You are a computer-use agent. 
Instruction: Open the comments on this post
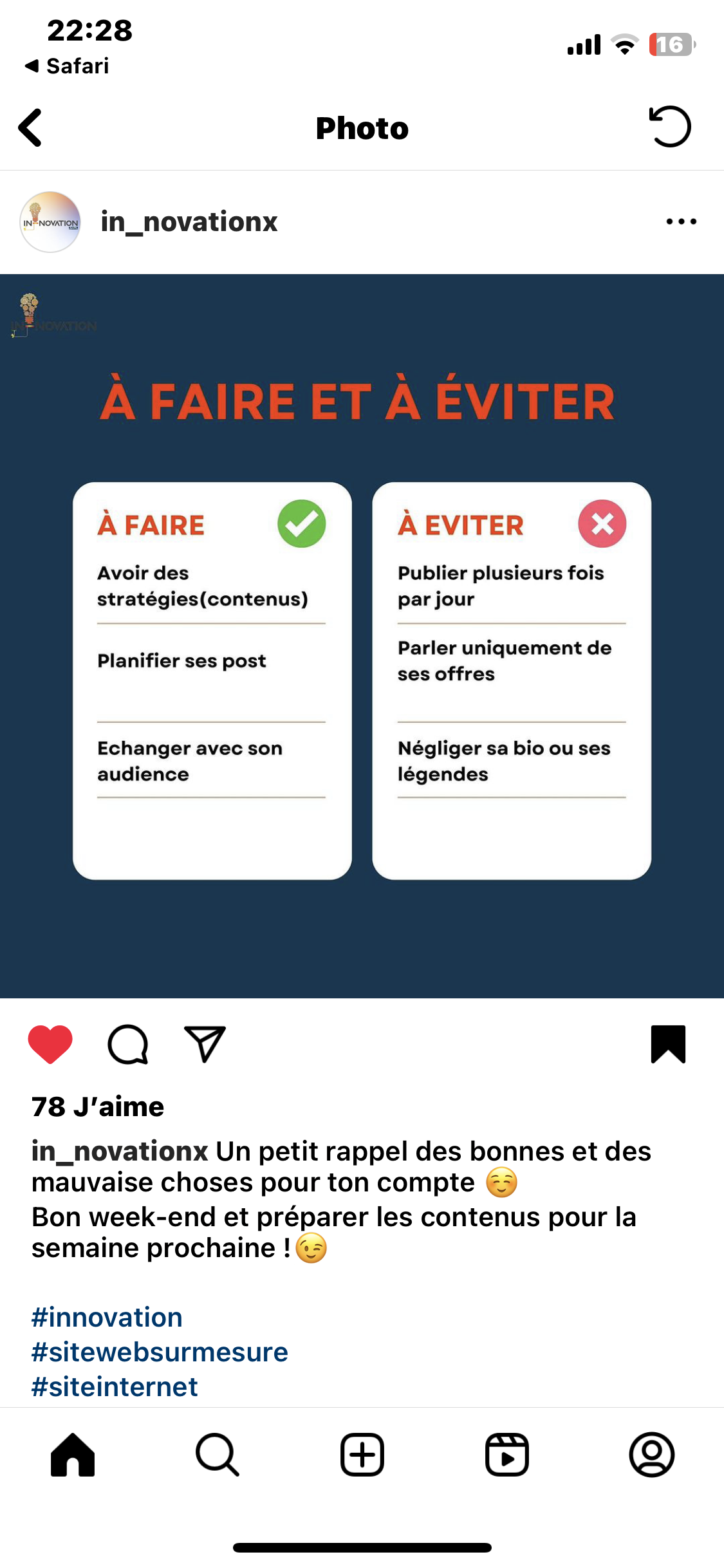[x=128, y=1043]
